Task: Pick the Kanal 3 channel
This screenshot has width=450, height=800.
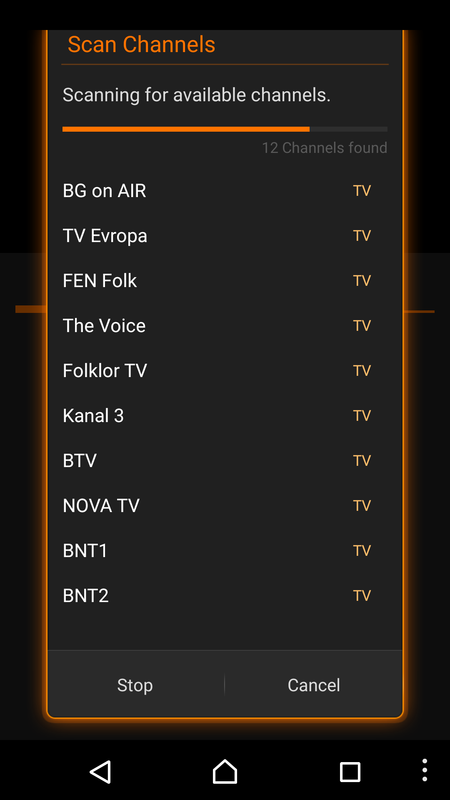Action: (x=224, y=415)
